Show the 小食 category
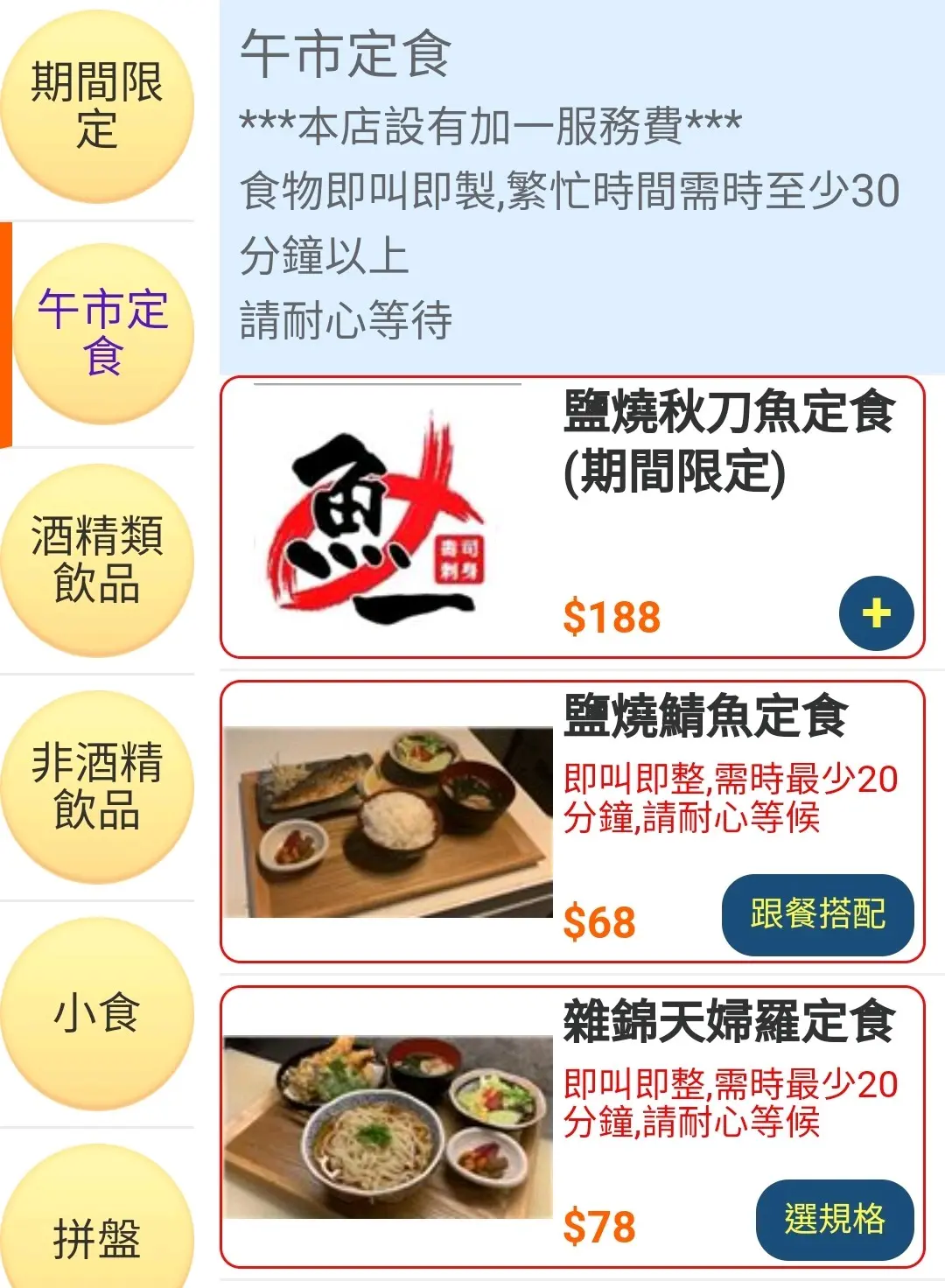Screen dimensions: 945x1288 (x=97, y=1013)
